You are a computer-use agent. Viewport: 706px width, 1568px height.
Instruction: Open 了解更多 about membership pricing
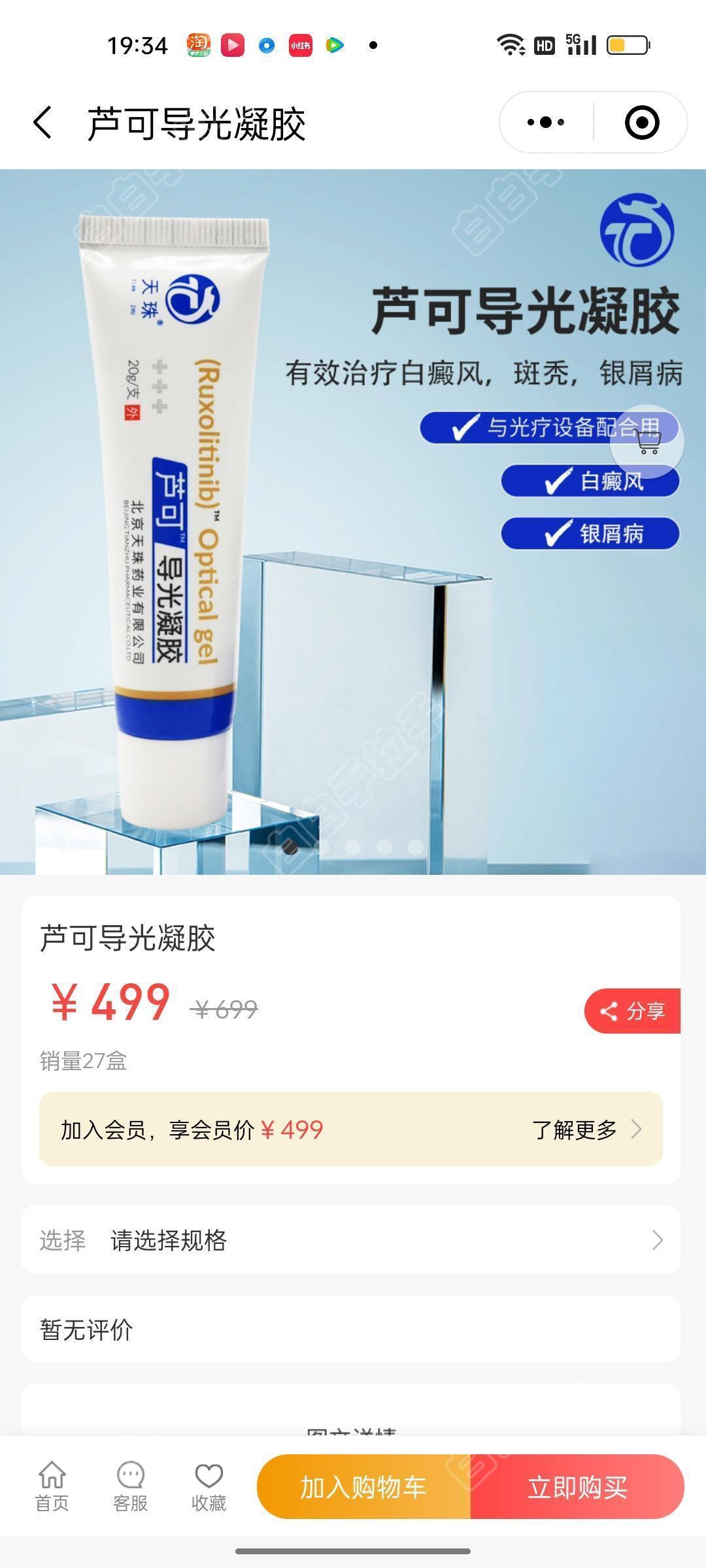coord(586,1129)
